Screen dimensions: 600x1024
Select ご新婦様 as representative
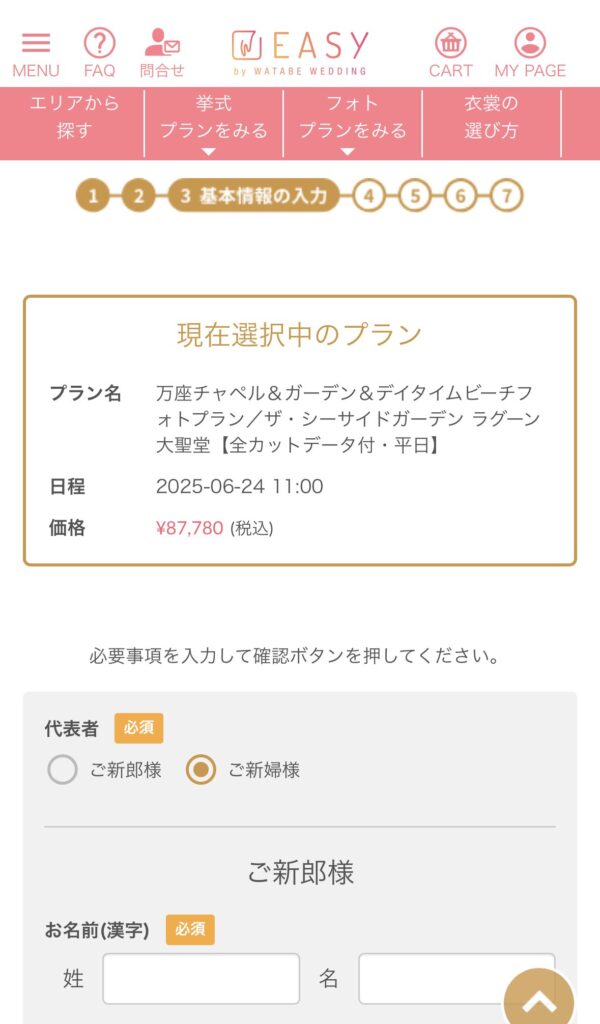click(x=201, y=770)
